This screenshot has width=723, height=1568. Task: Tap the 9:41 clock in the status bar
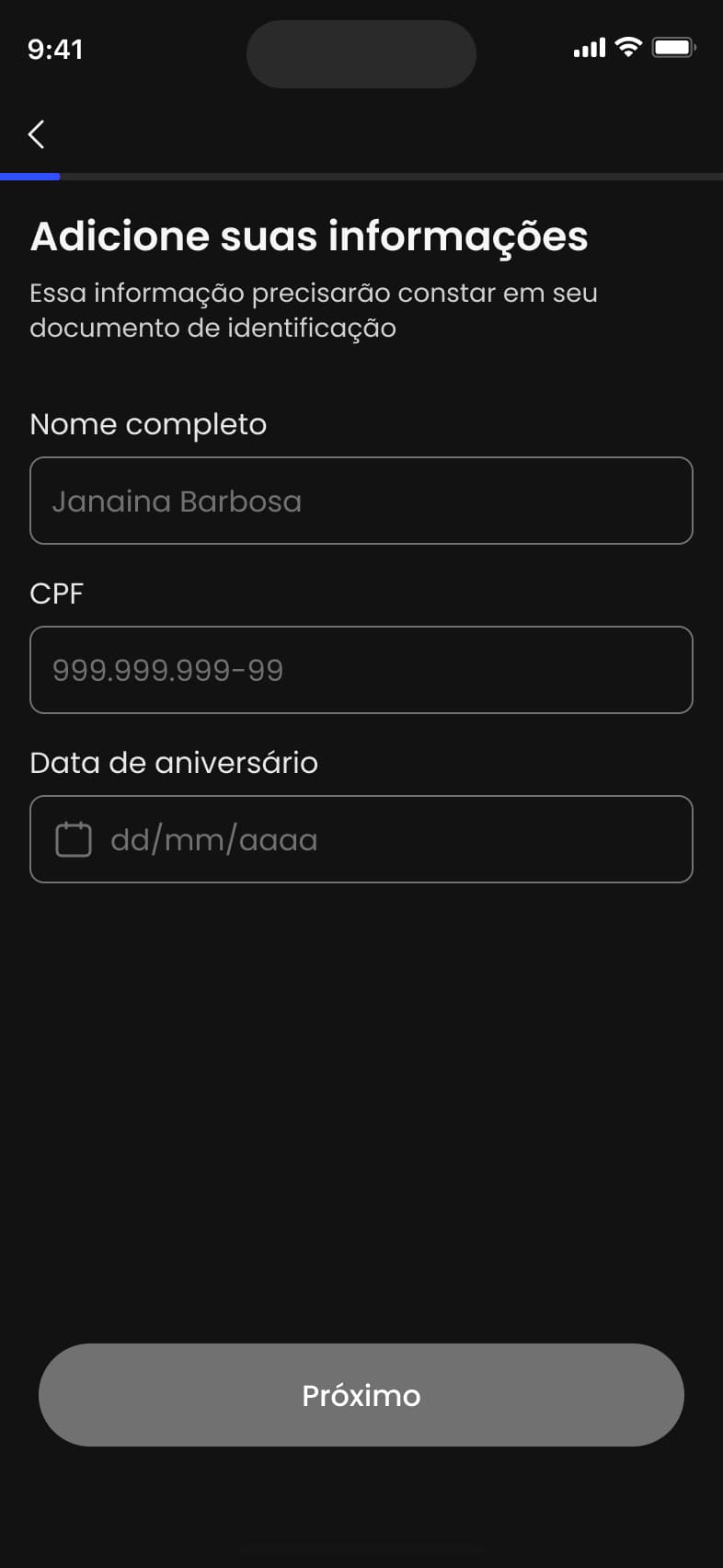click(56, 51)
